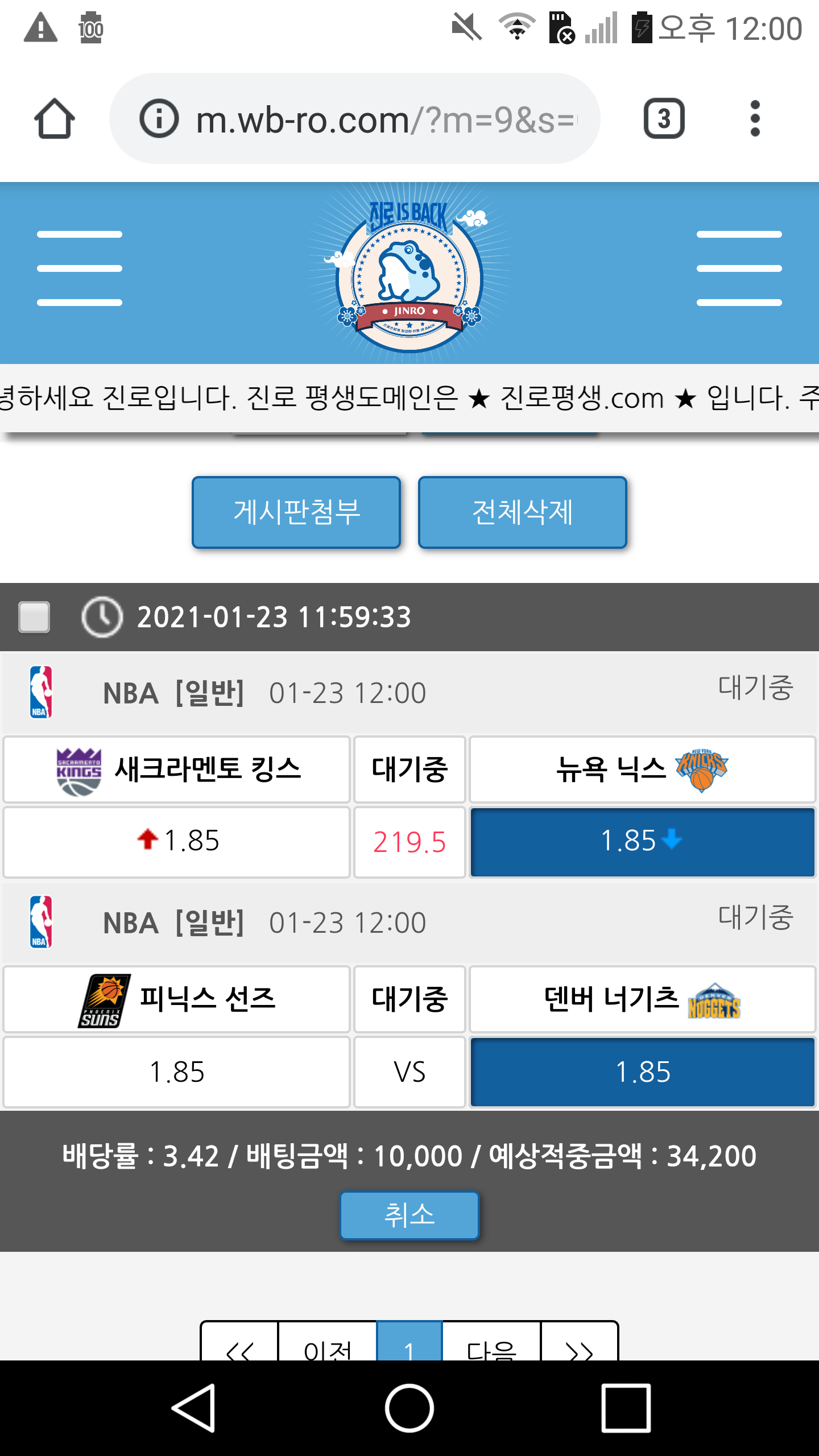Go back using the system back button

click(193, 1408)
